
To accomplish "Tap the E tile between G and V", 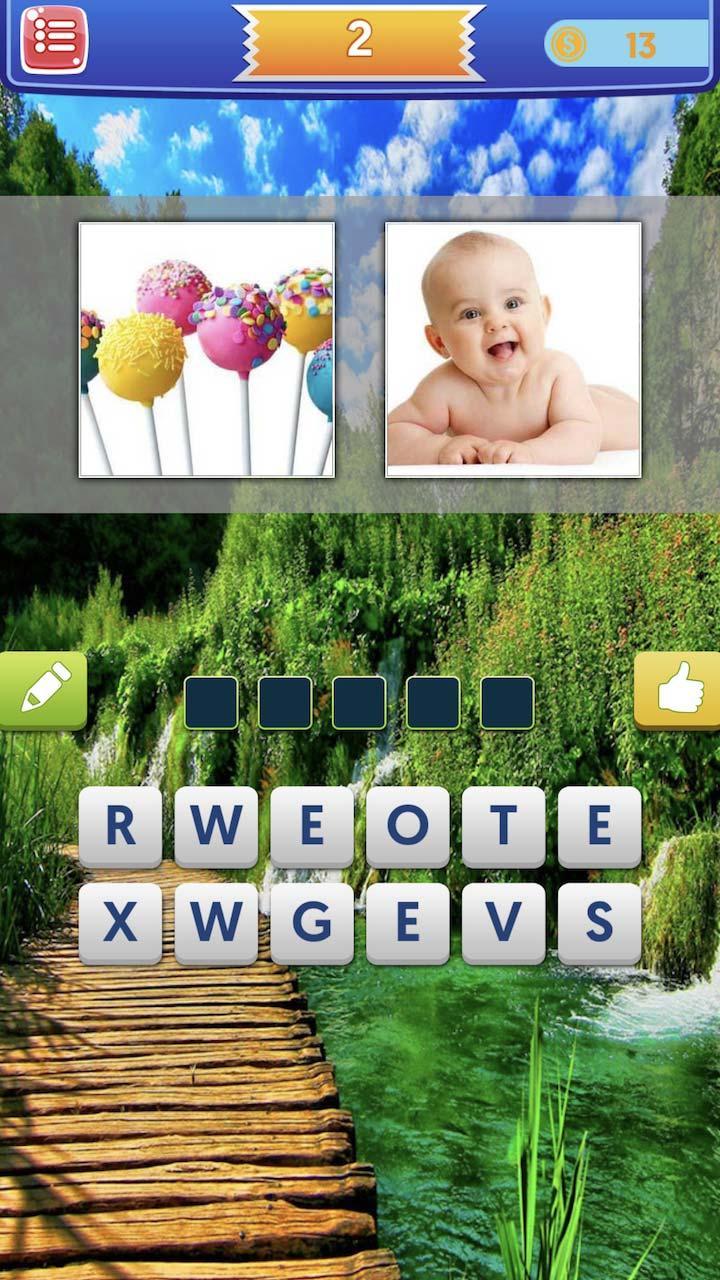I will coord(408,923).
